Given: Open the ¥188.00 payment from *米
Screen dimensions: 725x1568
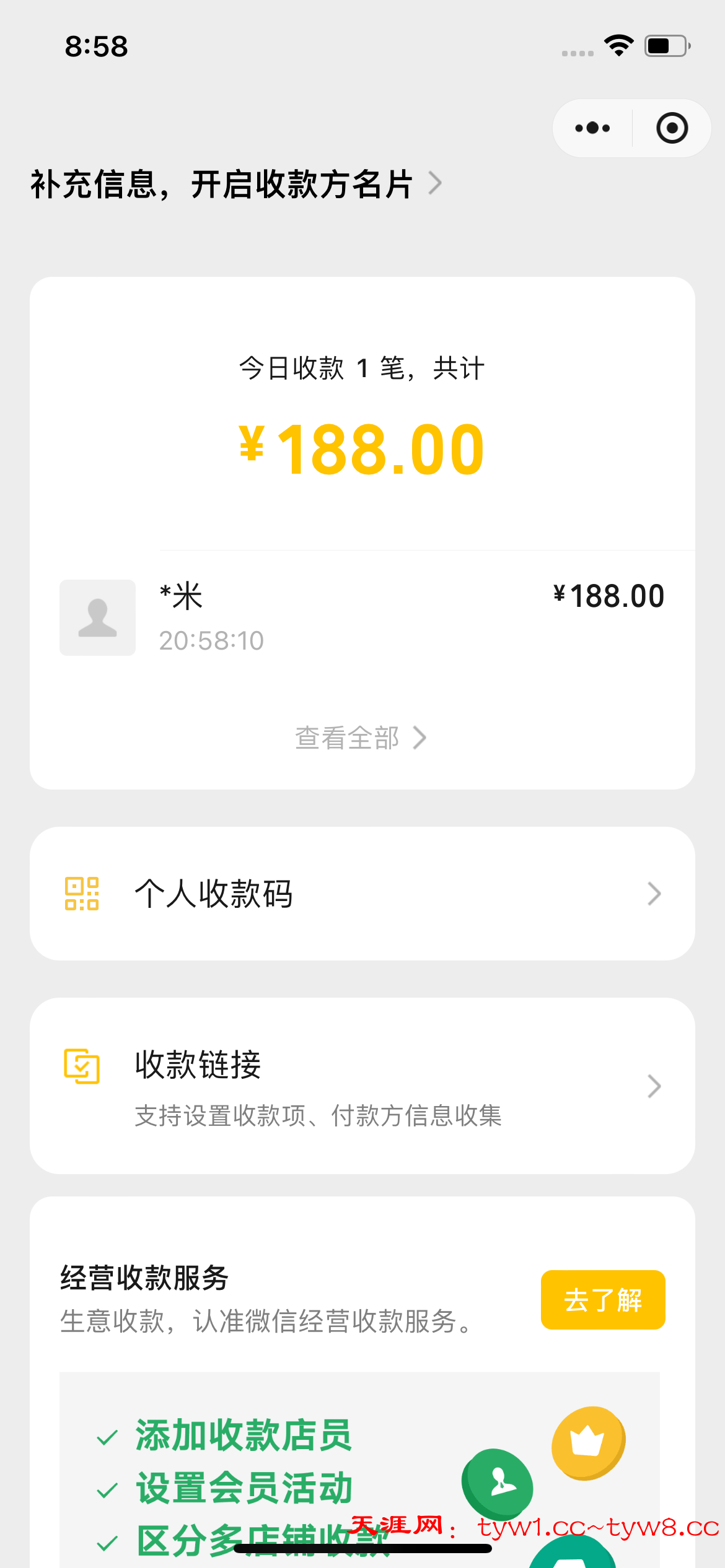Looking at the screenshot, I should point(362,617).
